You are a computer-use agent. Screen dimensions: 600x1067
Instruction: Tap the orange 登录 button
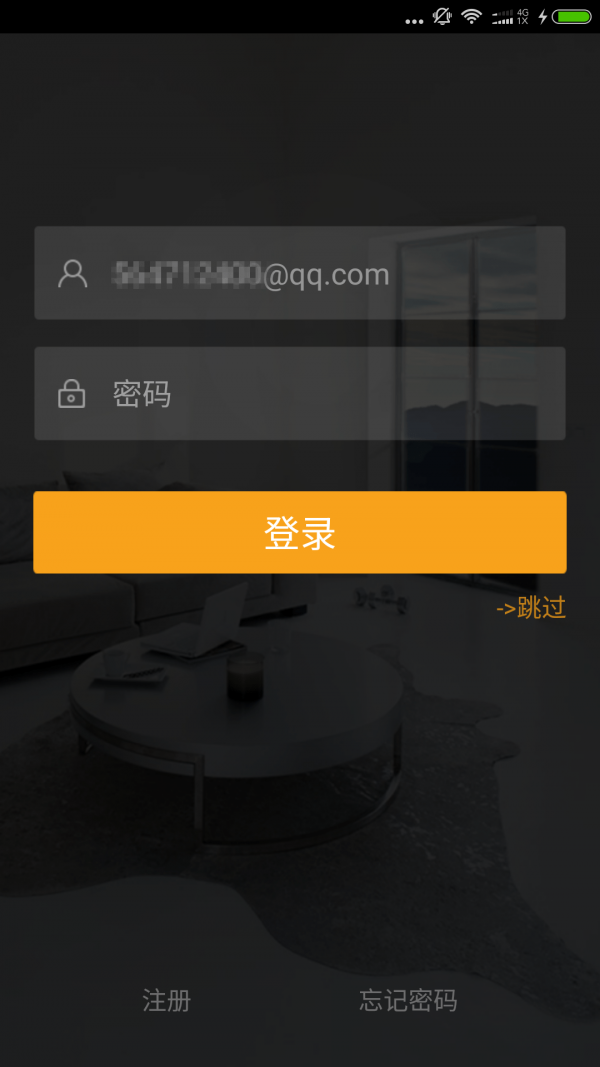click(x=300, y=532)
